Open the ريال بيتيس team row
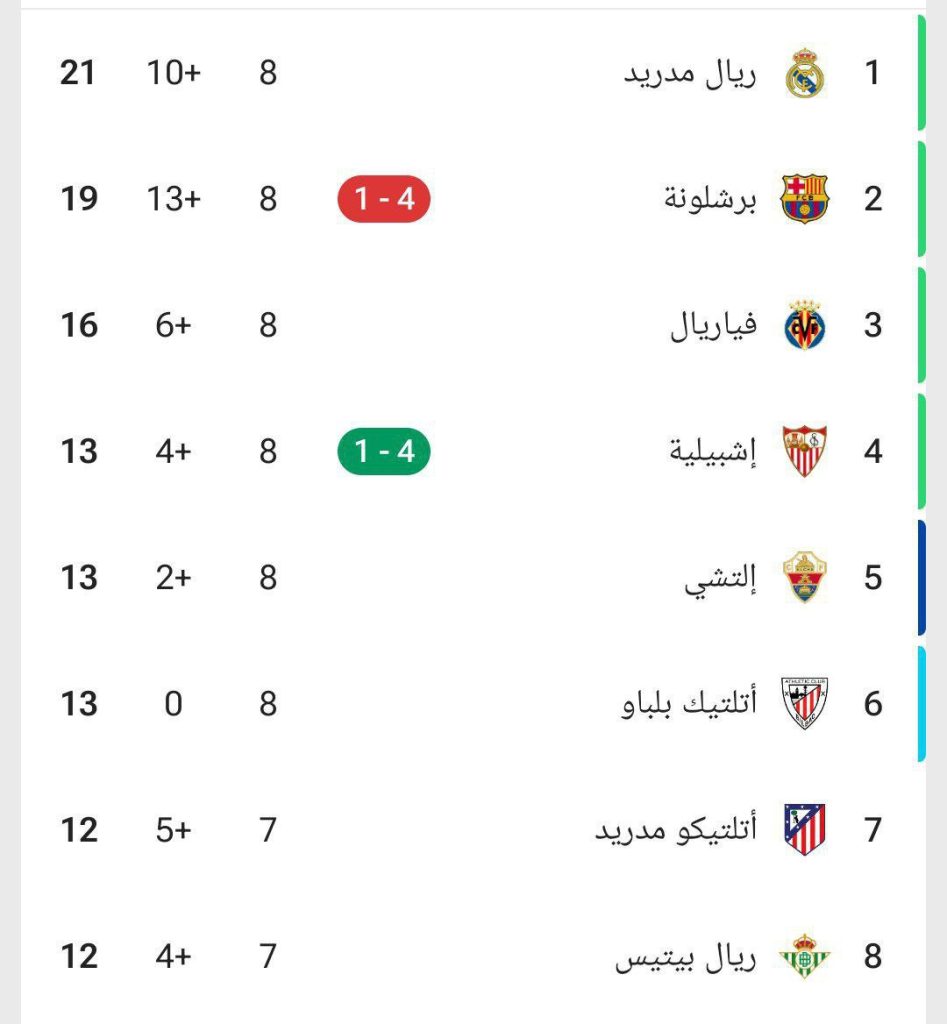Screen dimensions: 947x1024 coord(686,957)
